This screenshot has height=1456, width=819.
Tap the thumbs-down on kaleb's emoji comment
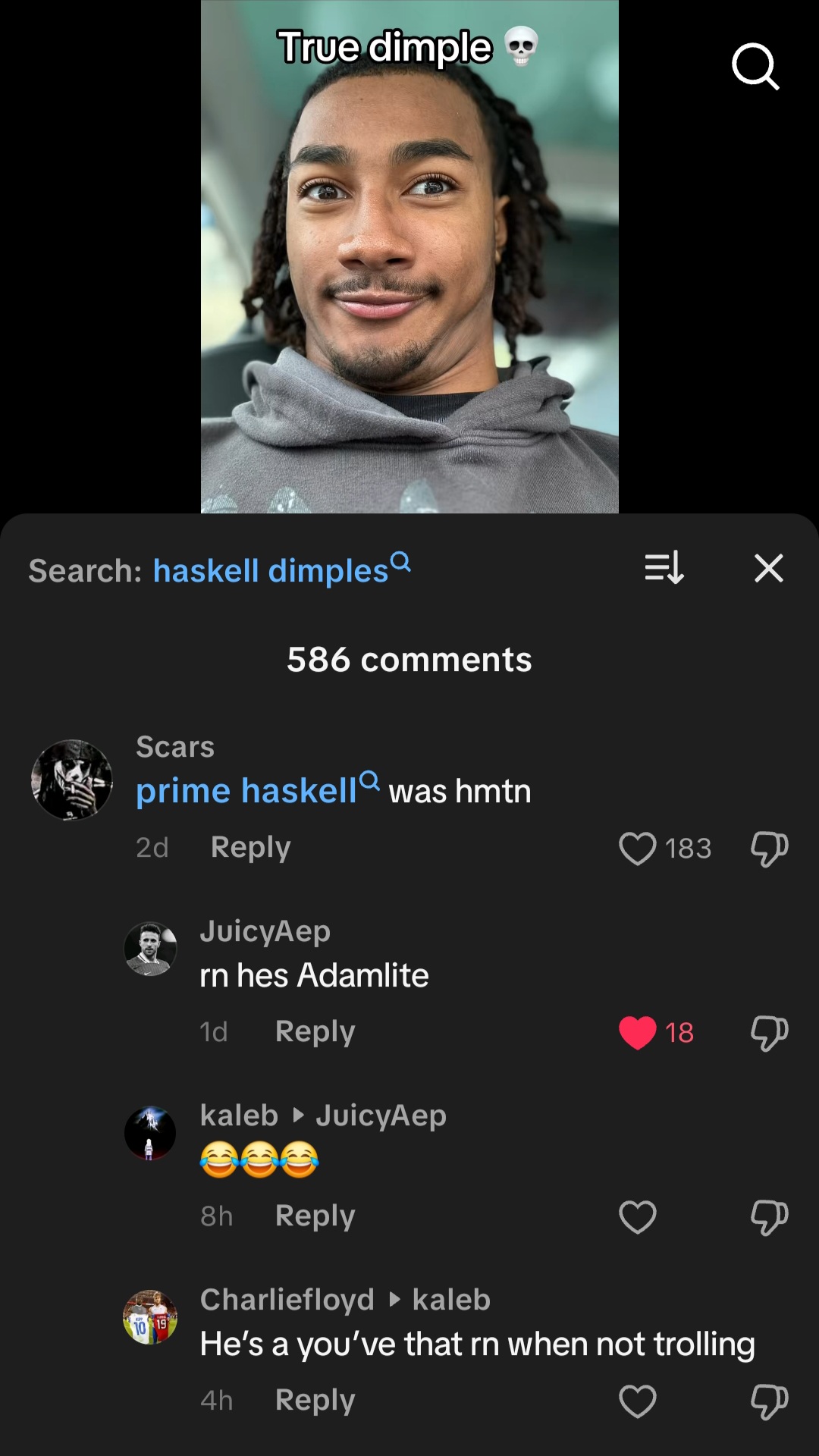click(x=769, y=1216)
